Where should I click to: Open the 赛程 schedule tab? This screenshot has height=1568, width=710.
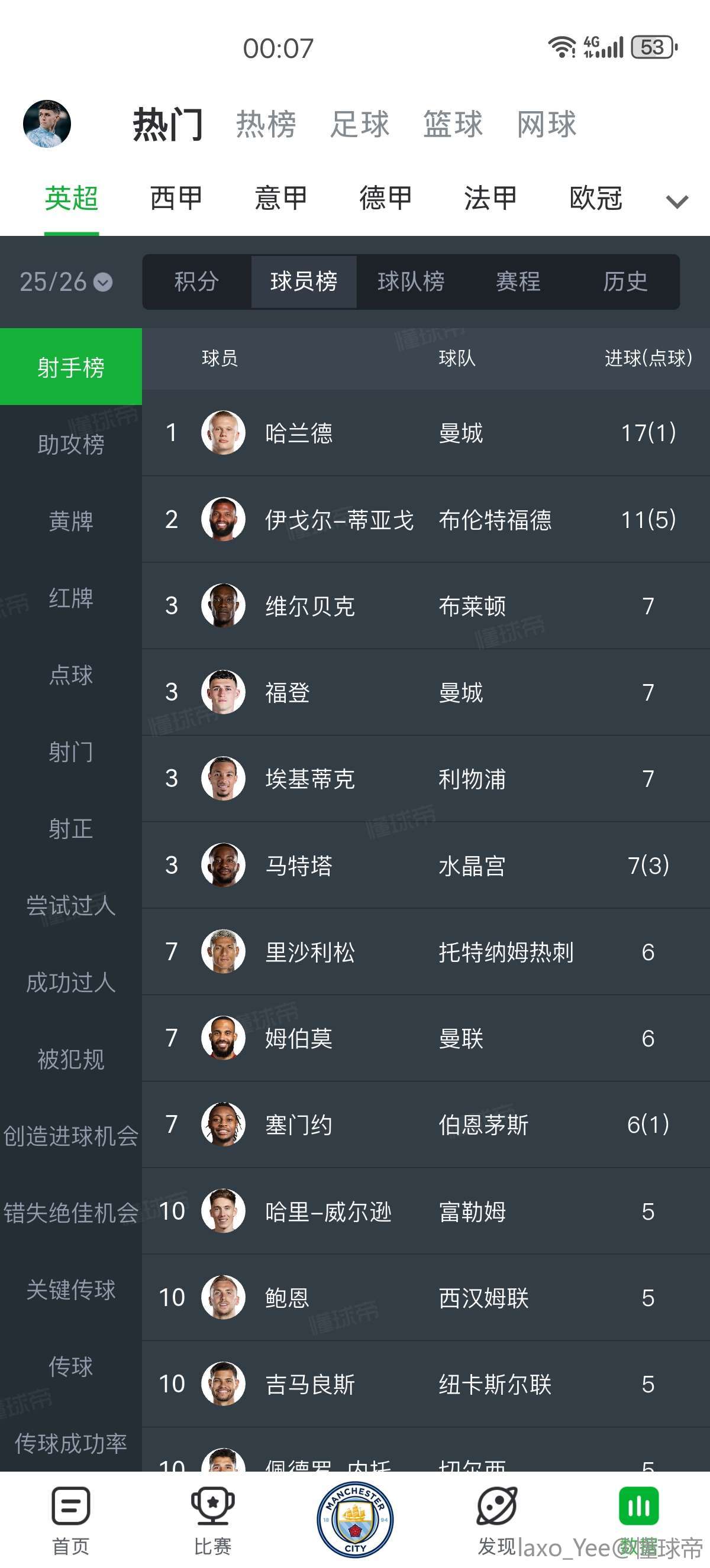pyautogui.click(x=518, y=282)
